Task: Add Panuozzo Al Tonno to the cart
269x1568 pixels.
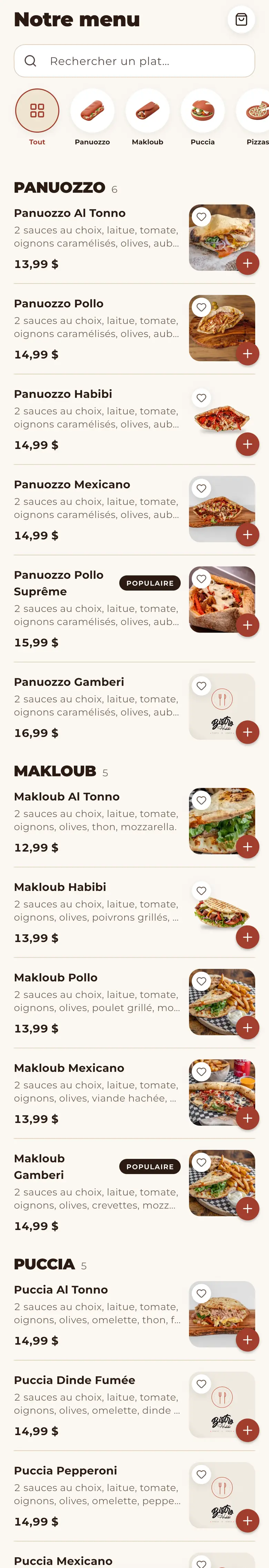Action: click(x=248, y=263)
